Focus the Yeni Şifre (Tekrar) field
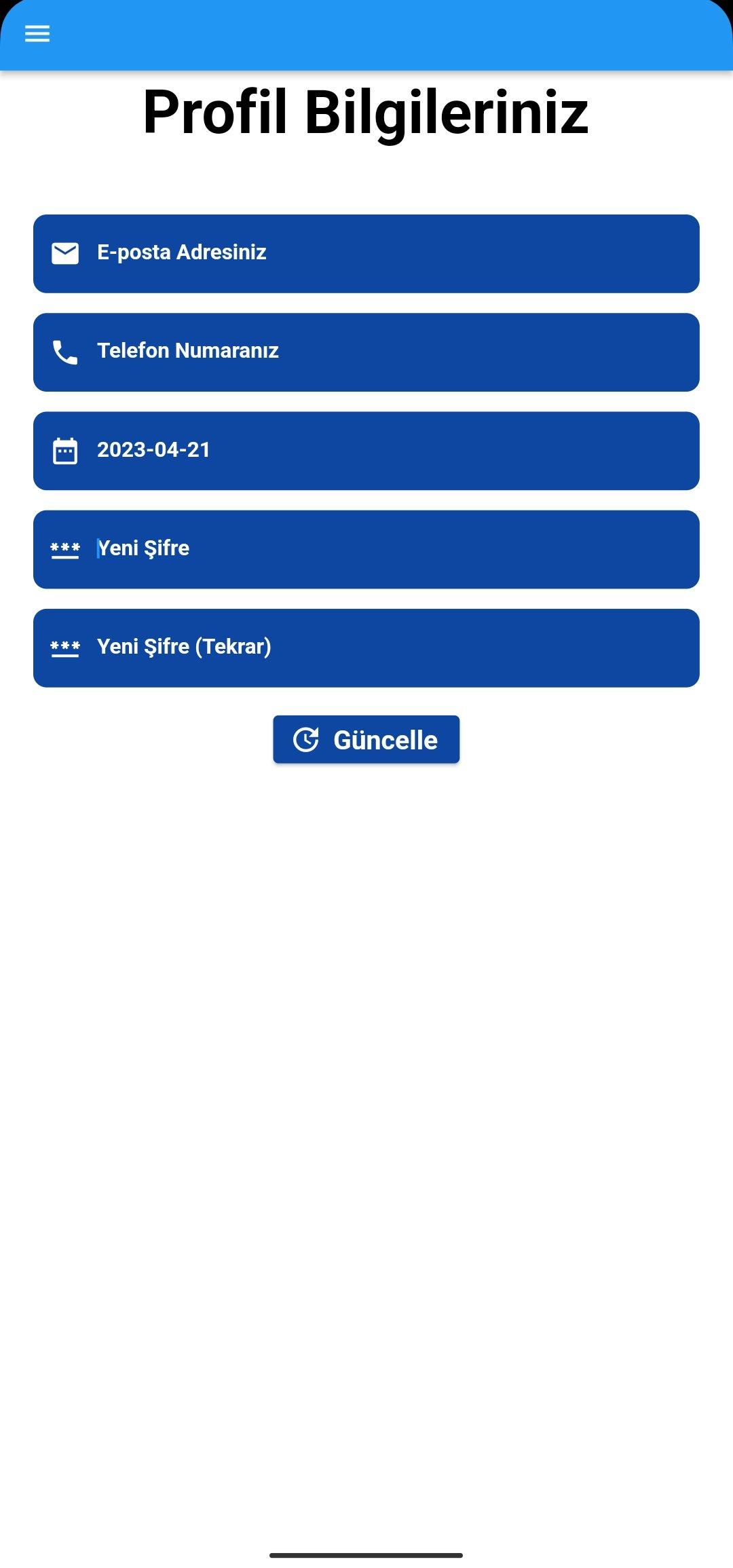This screenshot has height=1568, width=733. click(x=366, y=648)
